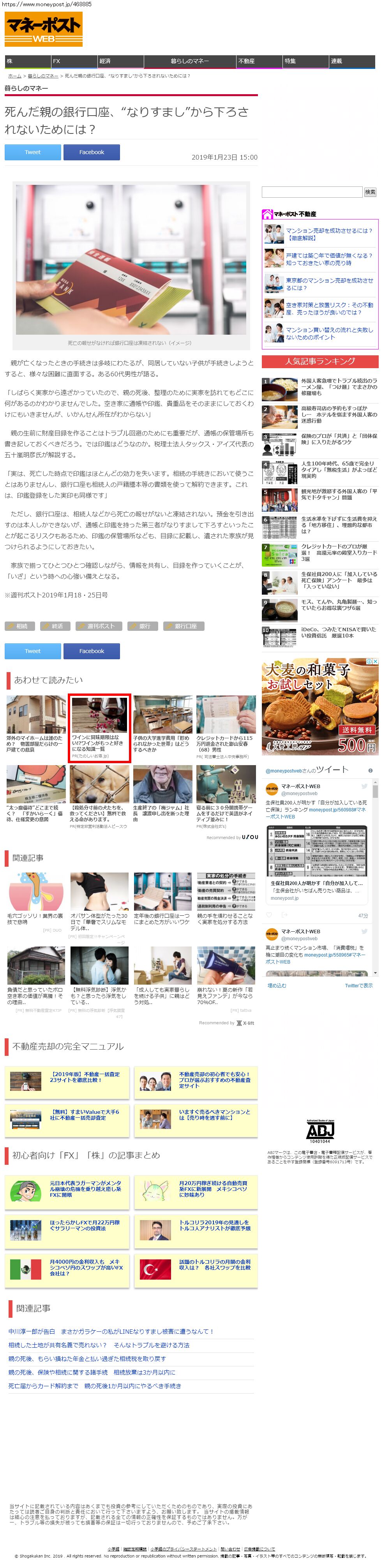Read 相続した土地が共有名義で売れない related article
Image resolution: width=383 pixels, height=1568 pixels.
[99, 1345]
